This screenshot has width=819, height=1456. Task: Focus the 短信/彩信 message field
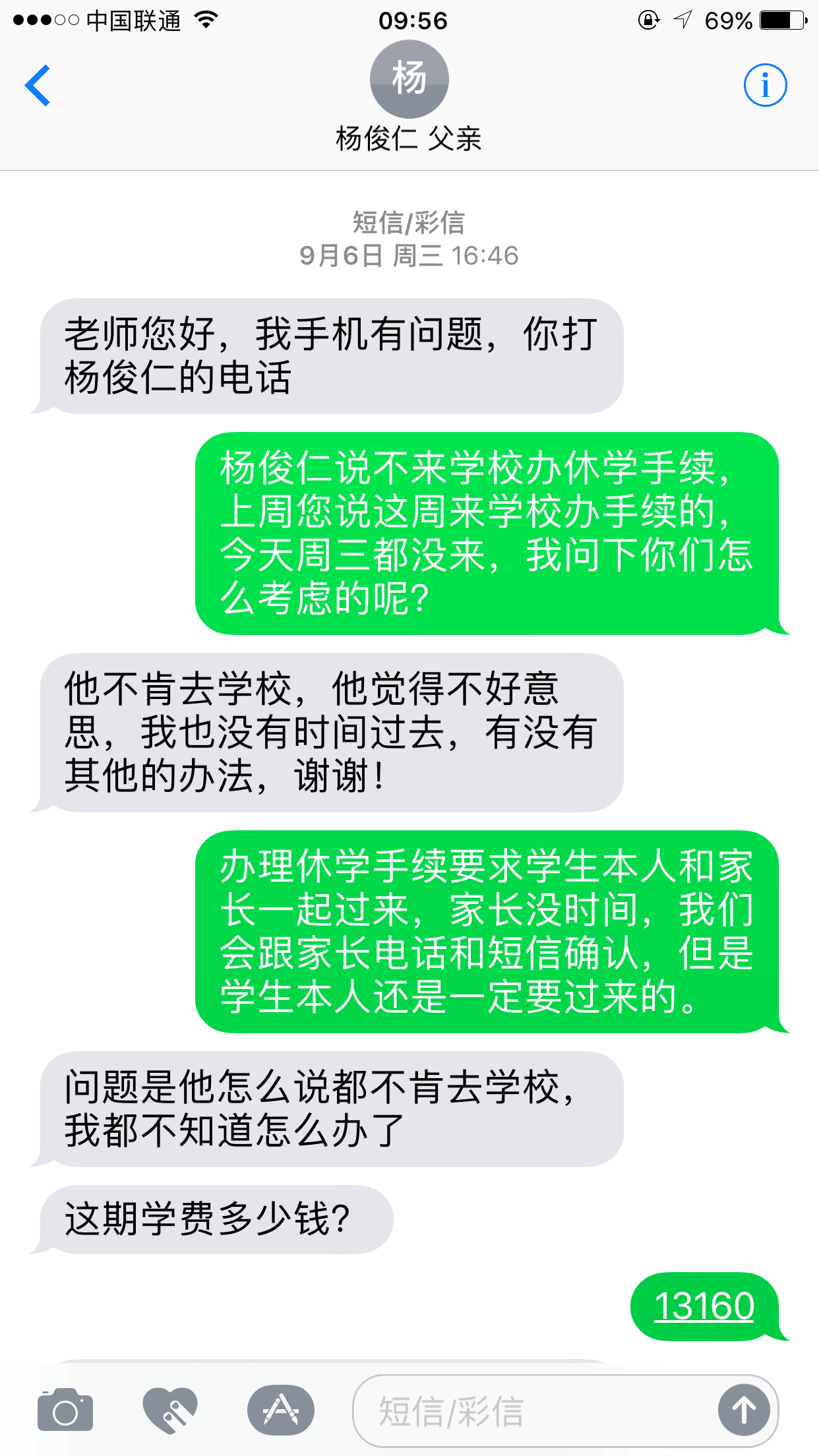pos(534,1411)
